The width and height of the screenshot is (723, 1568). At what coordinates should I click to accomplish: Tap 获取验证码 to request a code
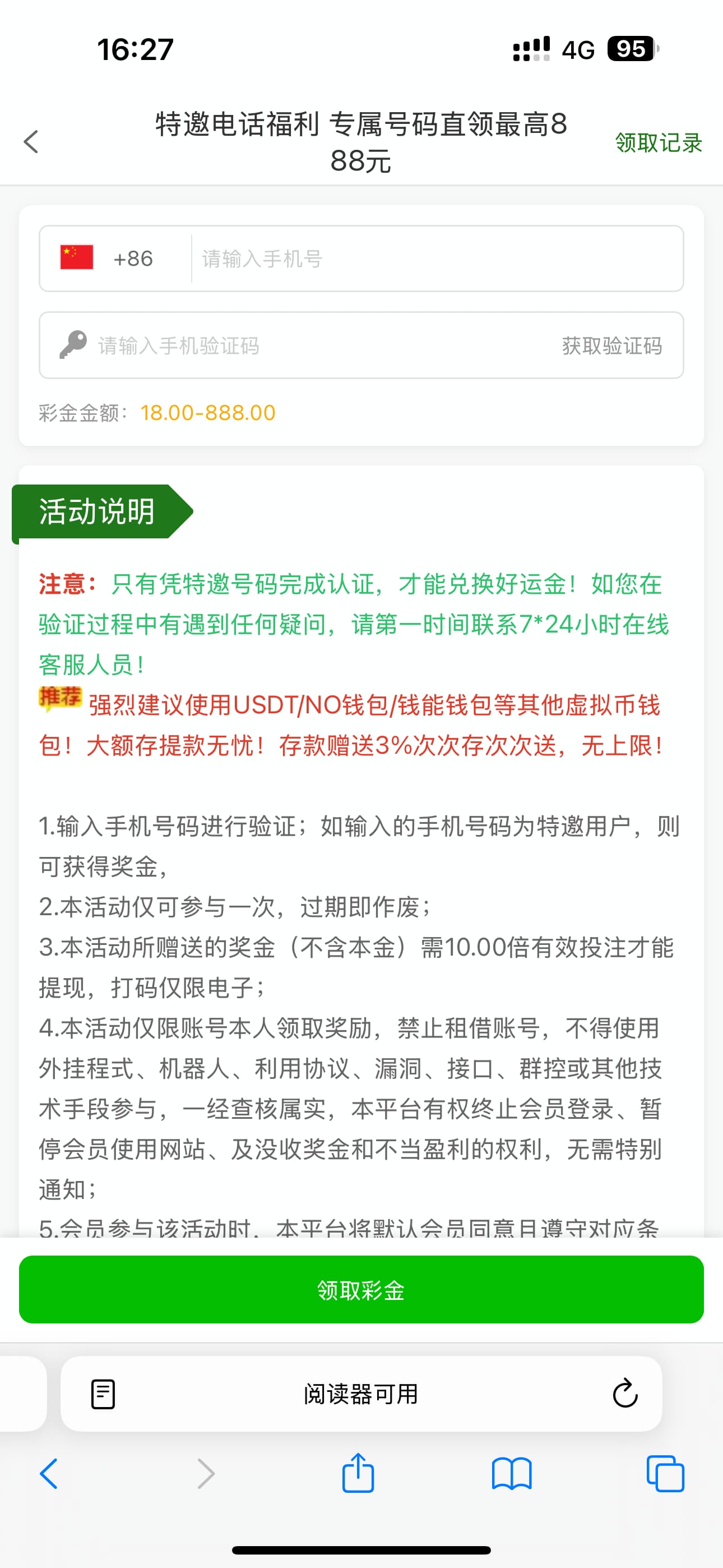click(x=611, y=346)
